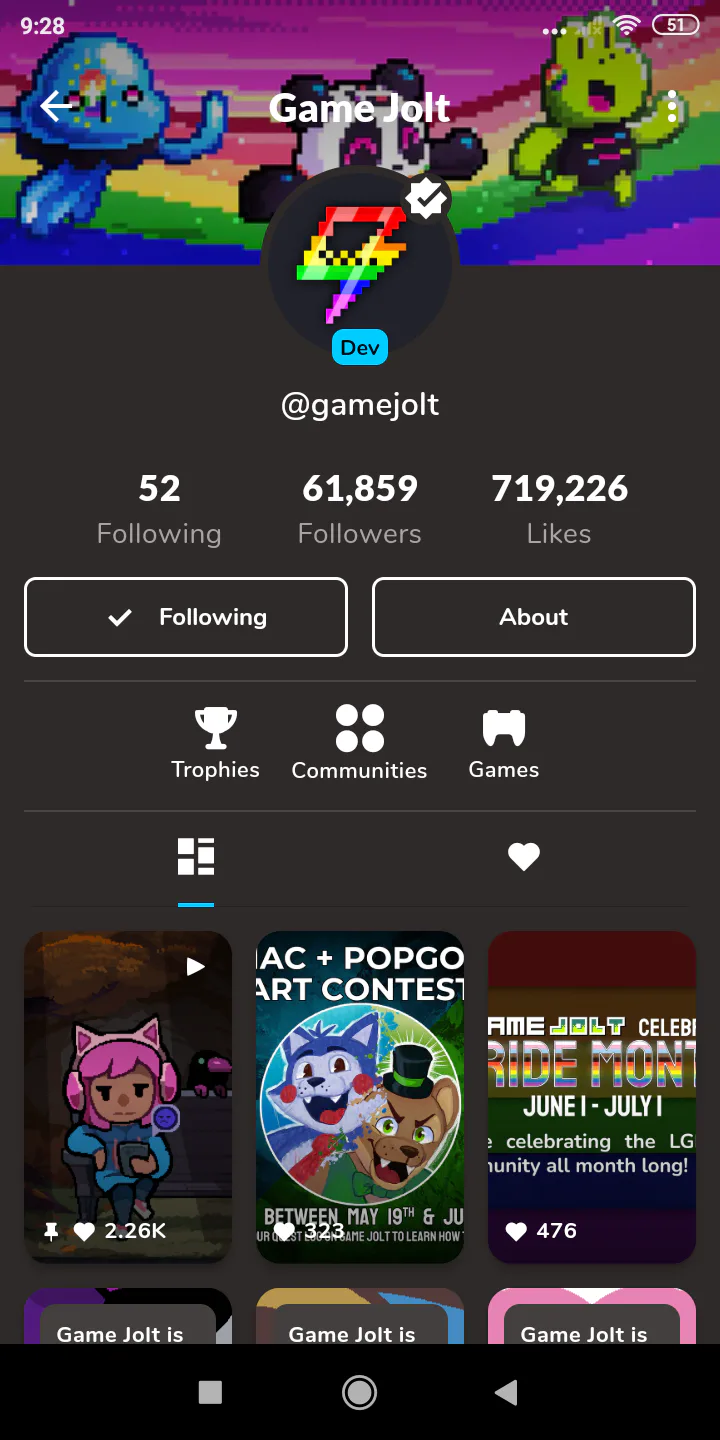The height and width of the screenshot is (1440, 720).
Task: Tap the system home button
Action: point(359,1392)
